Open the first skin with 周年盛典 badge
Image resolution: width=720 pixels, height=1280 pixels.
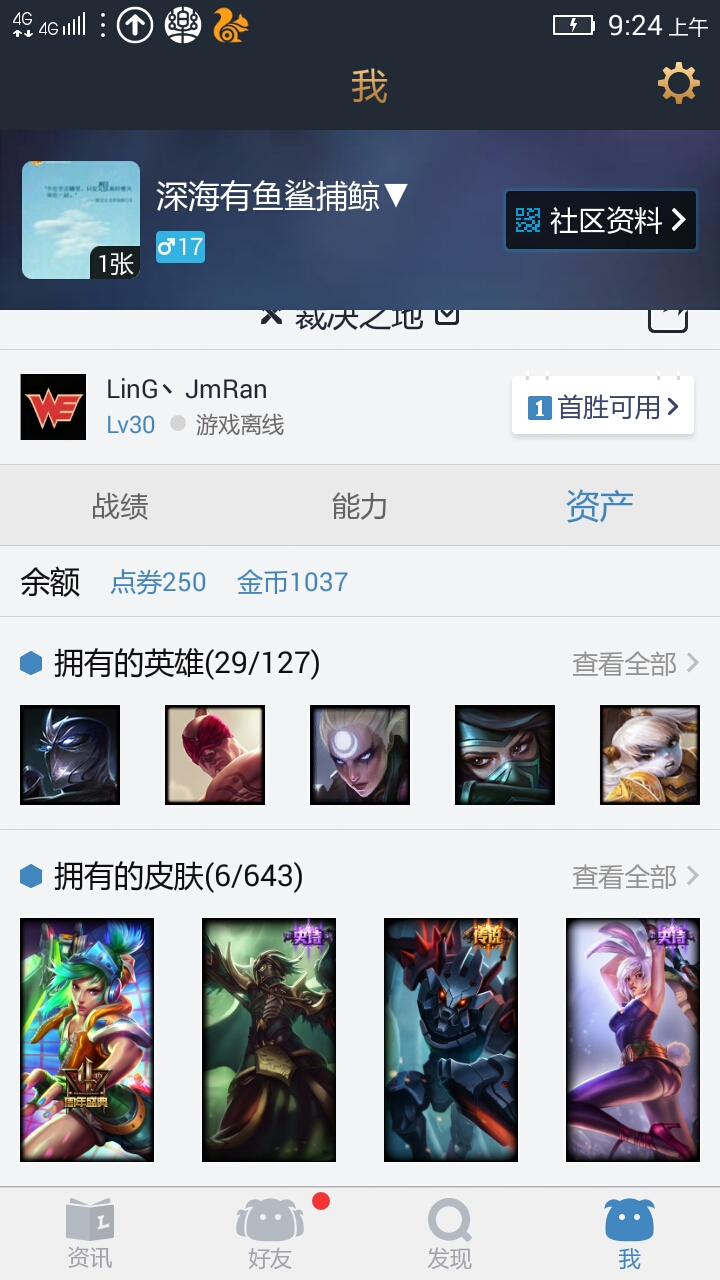click(87, 1040)
